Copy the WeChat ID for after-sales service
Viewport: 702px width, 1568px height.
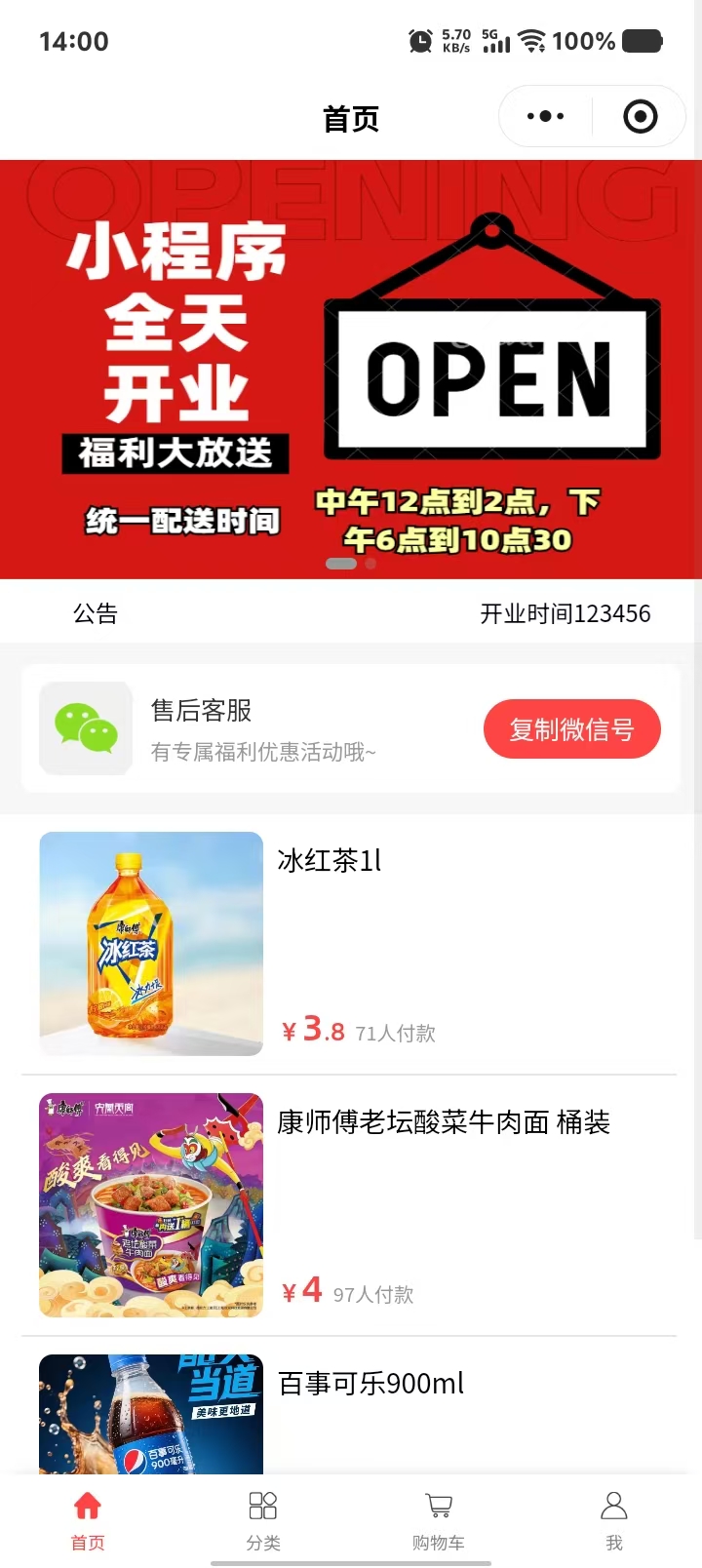[571, 729]
